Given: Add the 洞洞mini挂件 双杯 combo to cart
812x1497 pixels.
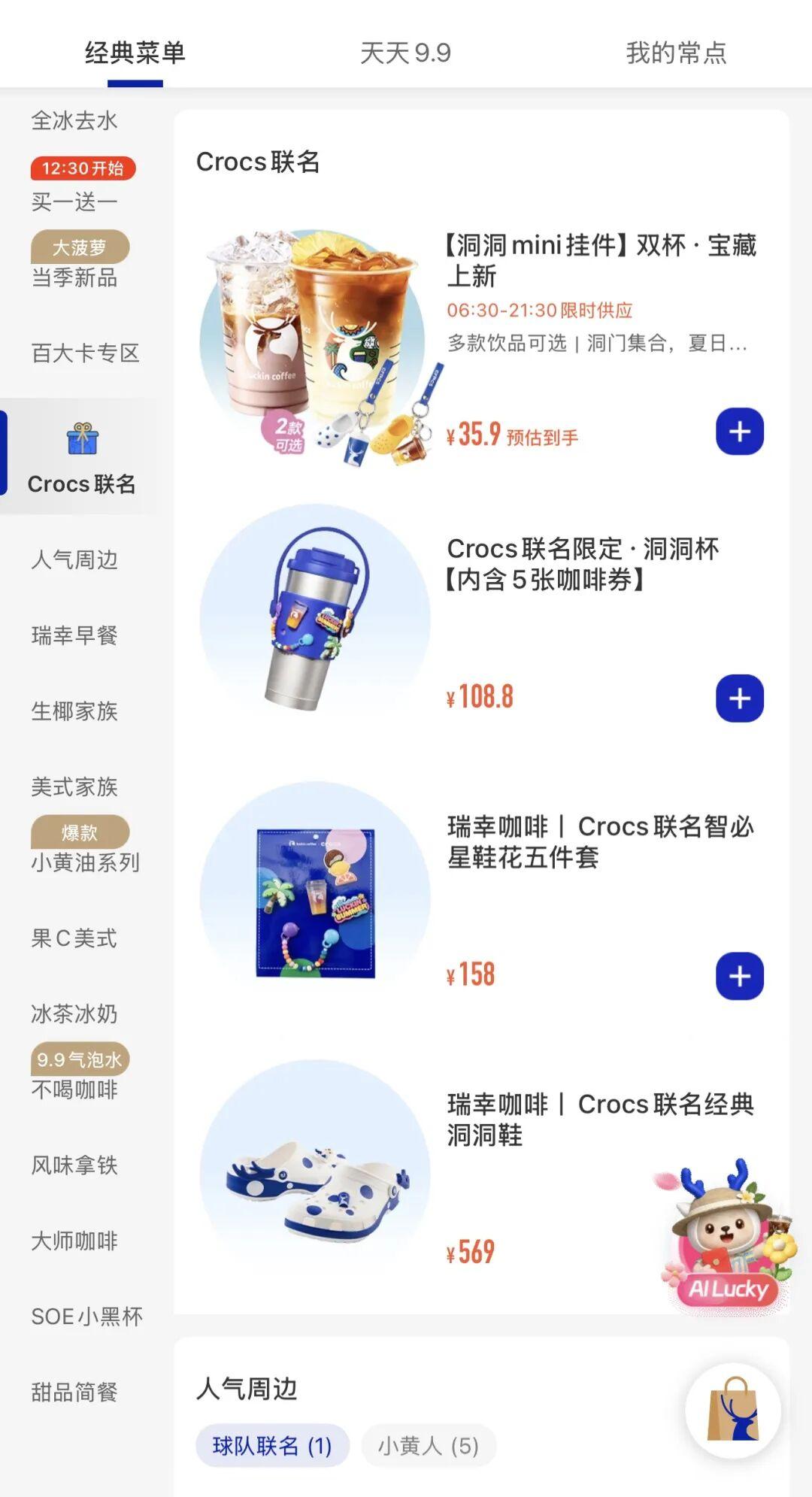Looking at the screenshot, I should point(740,432).
